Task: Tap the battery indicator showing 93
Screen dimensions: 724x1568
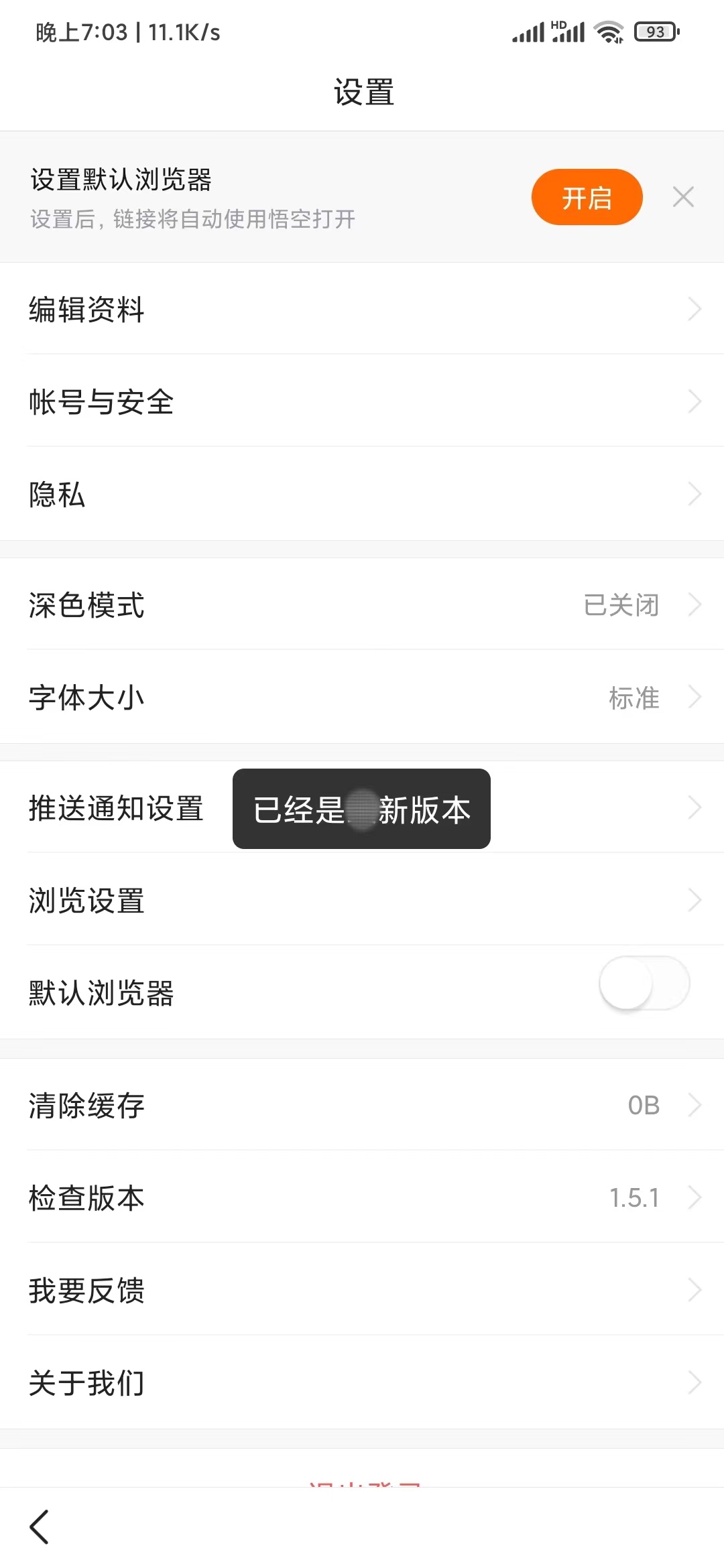Action: tap(655, 31)
